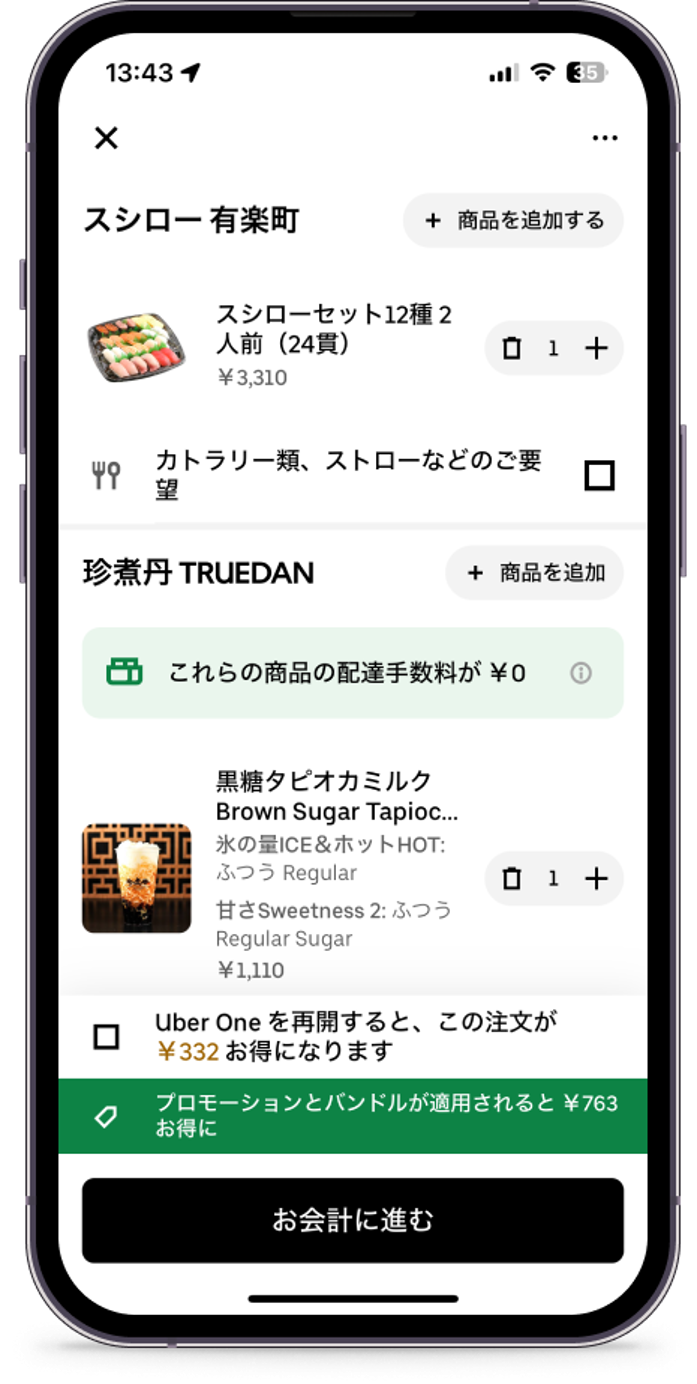Close the cart screen
Image resolution: width=697 pixels, height=1384 pixels.
click(x=106, y=138)
